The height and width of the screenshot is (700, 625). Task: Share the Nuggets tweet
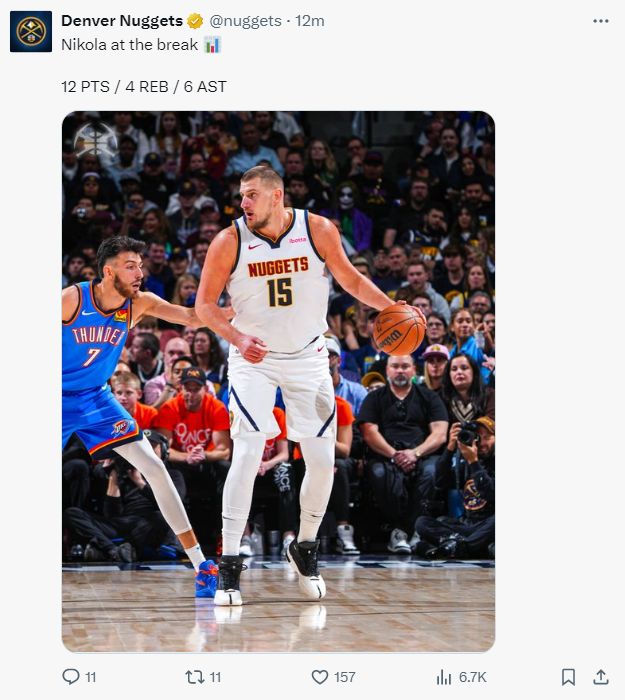coord(601,677)
